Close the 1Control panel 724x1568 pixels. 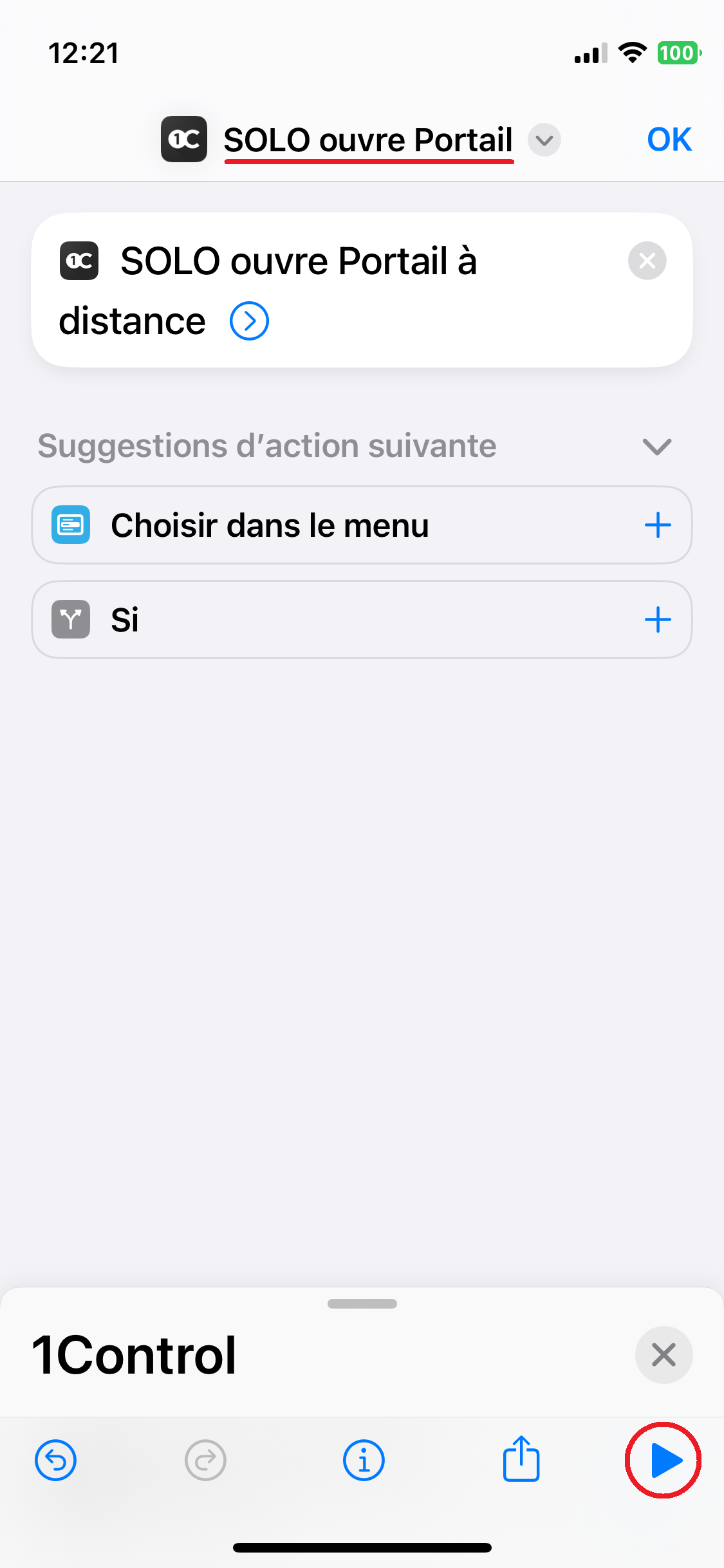coord(664,1355)
